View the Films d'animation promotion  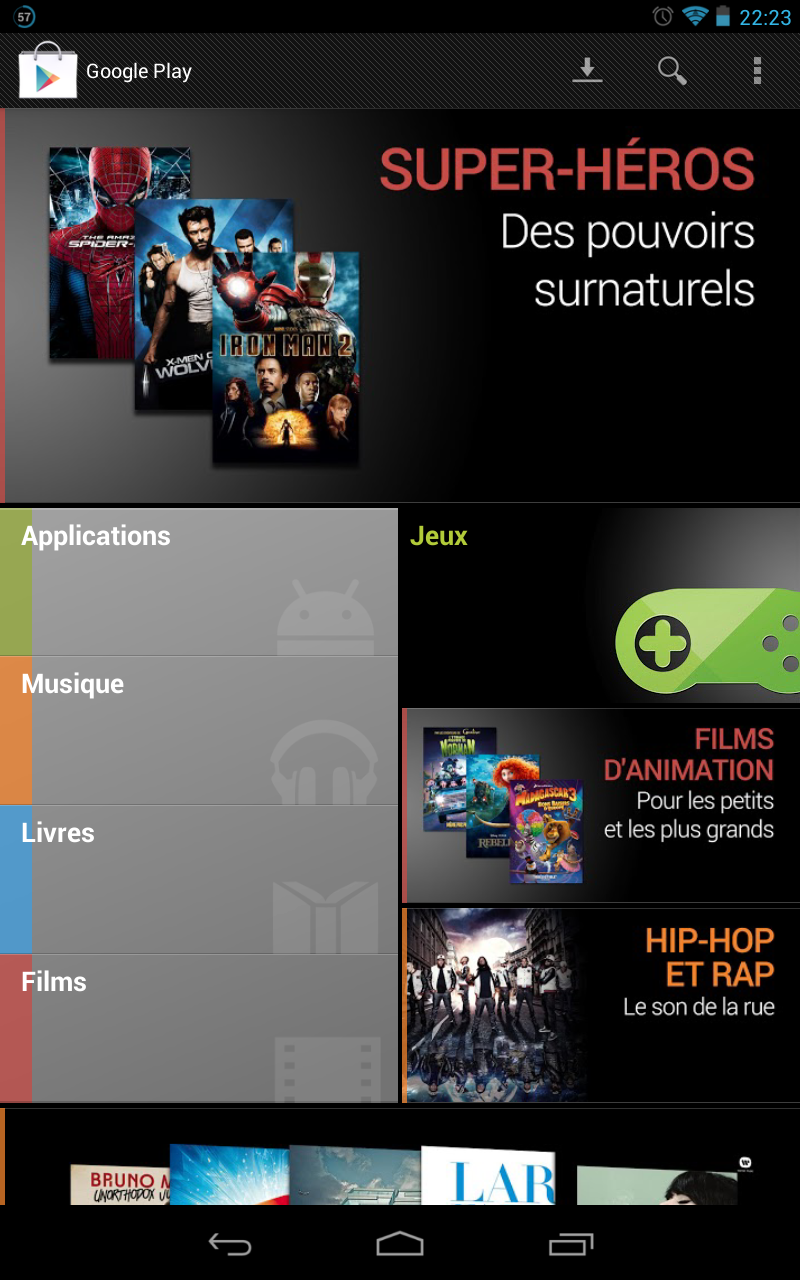(x=602, y=806)
